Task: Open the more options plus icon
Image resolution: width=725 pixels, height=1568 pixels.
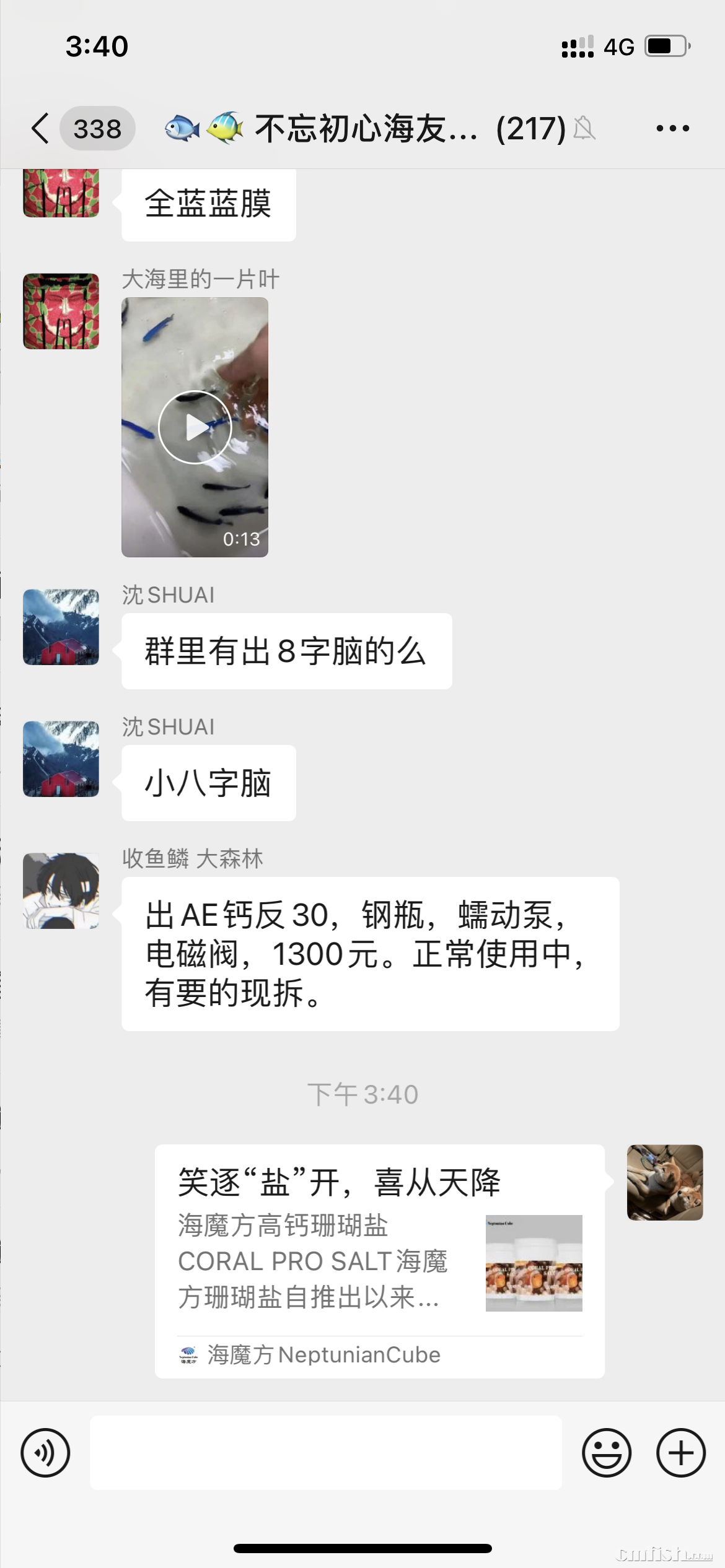Action: pyautogui.click(x=680, y=1452)
